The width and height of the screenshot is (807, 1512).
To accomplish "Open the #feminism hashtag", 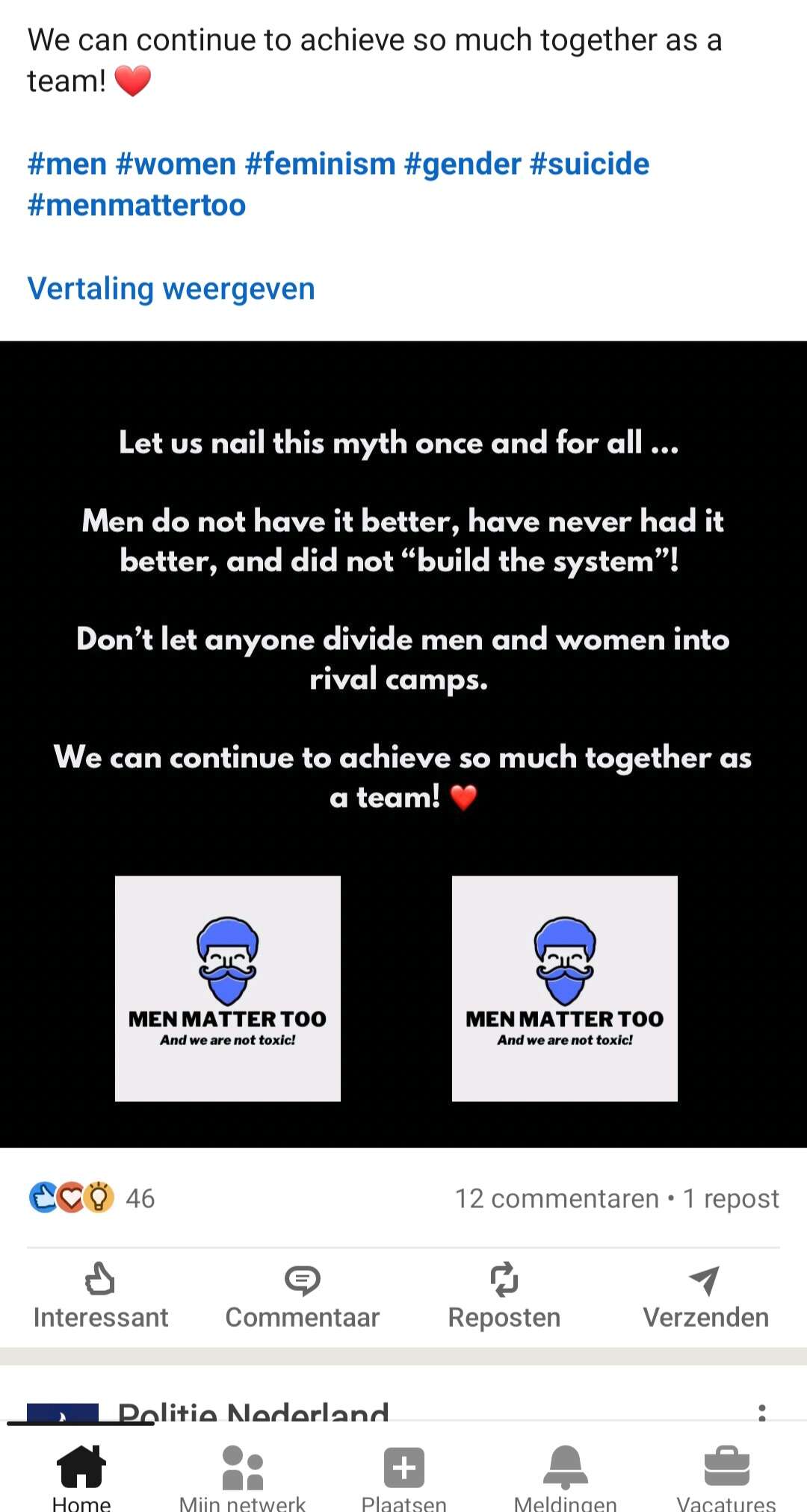I will [320, 164].
